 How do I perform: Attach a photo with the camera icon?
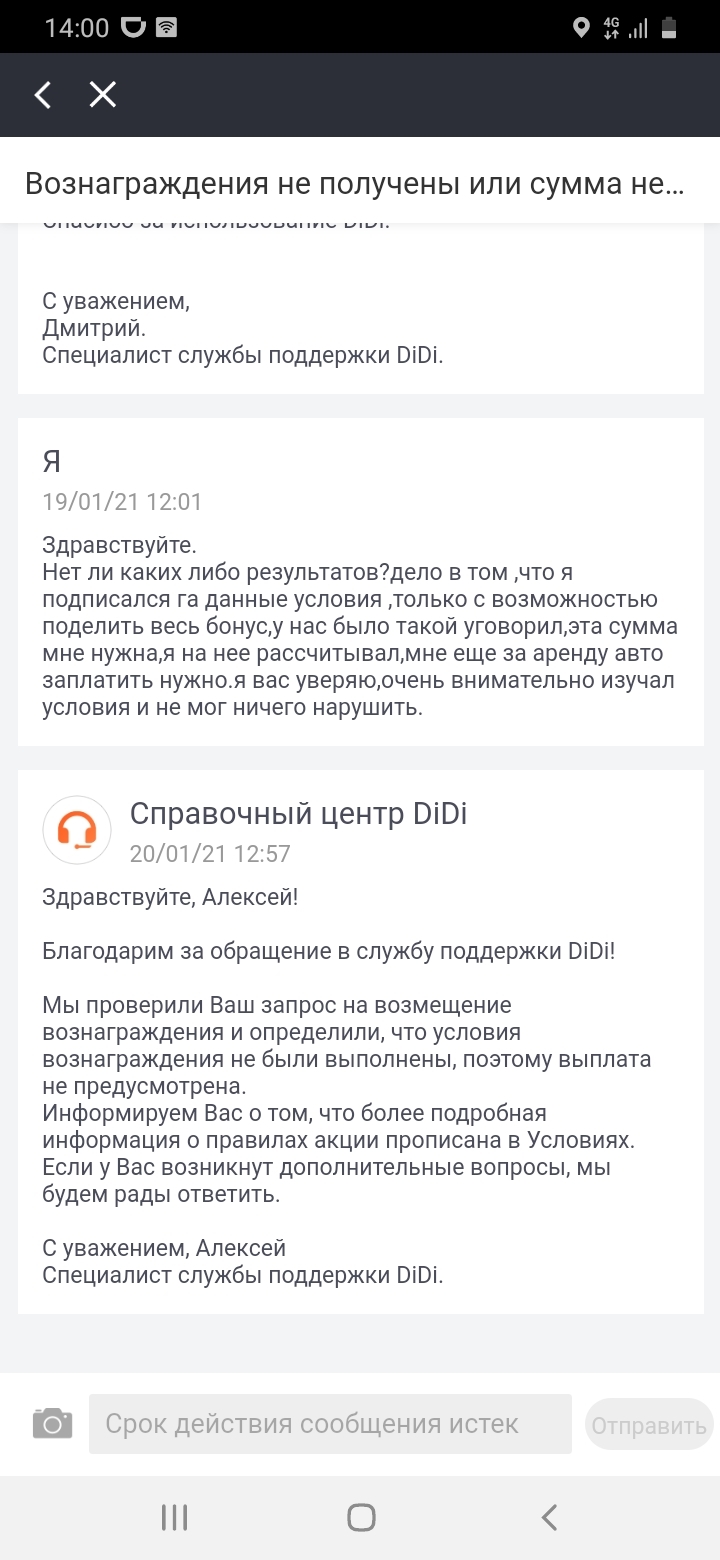[52, 1423]
